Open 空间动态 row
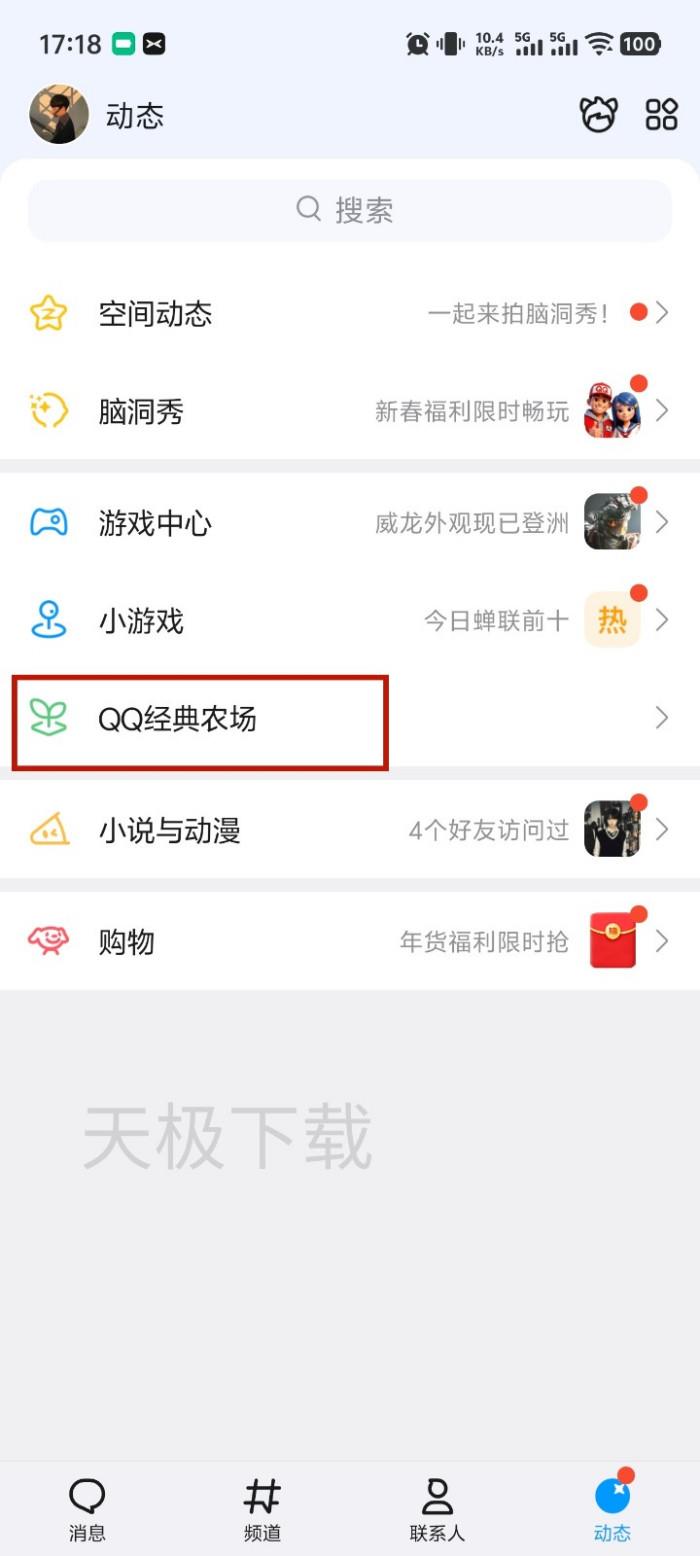Screen dimensions: 700x1556 coord(349,314)
